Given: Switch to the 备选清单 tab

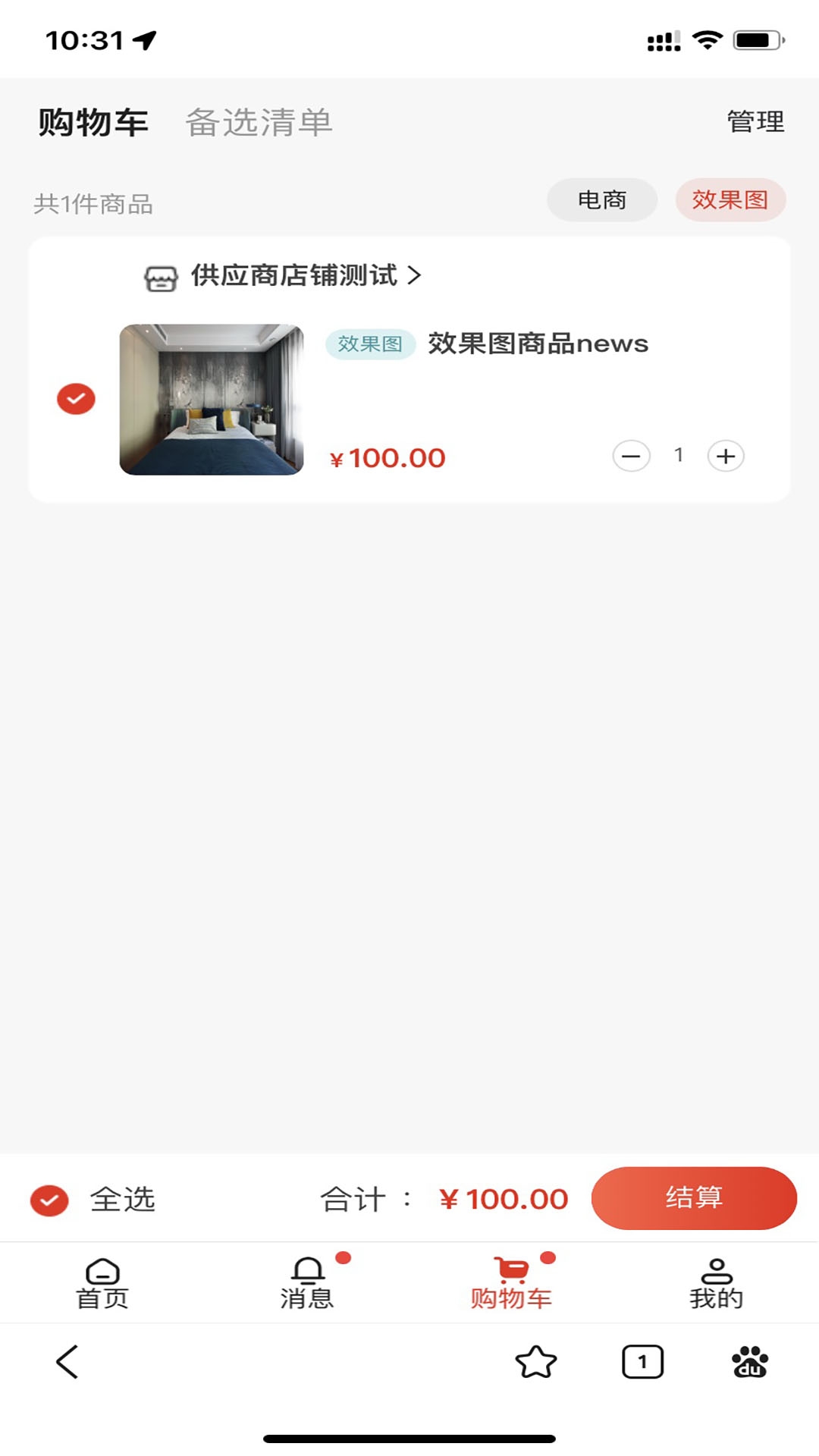Looking at the screenshot, I should coord(259,121).
